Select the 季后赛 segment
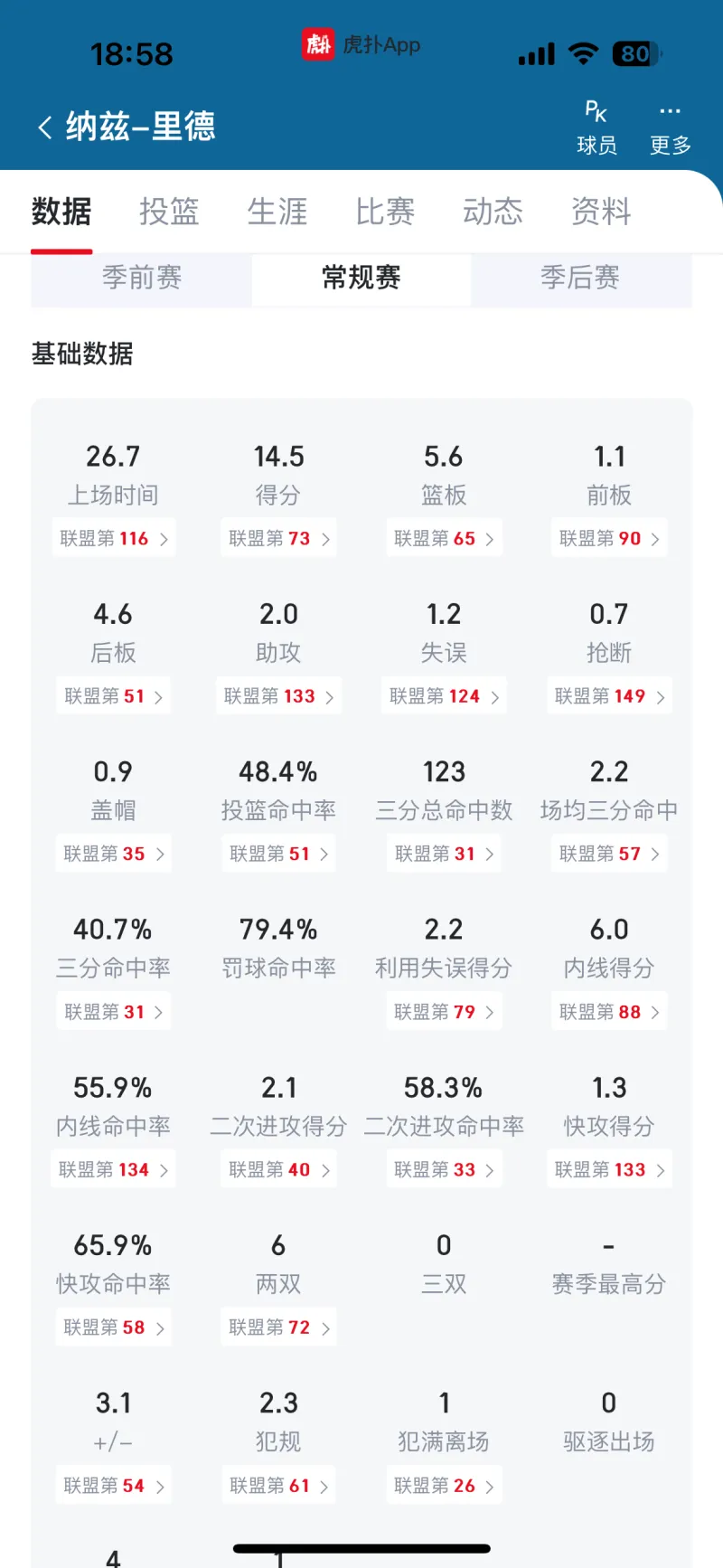 tap(580, 278)
